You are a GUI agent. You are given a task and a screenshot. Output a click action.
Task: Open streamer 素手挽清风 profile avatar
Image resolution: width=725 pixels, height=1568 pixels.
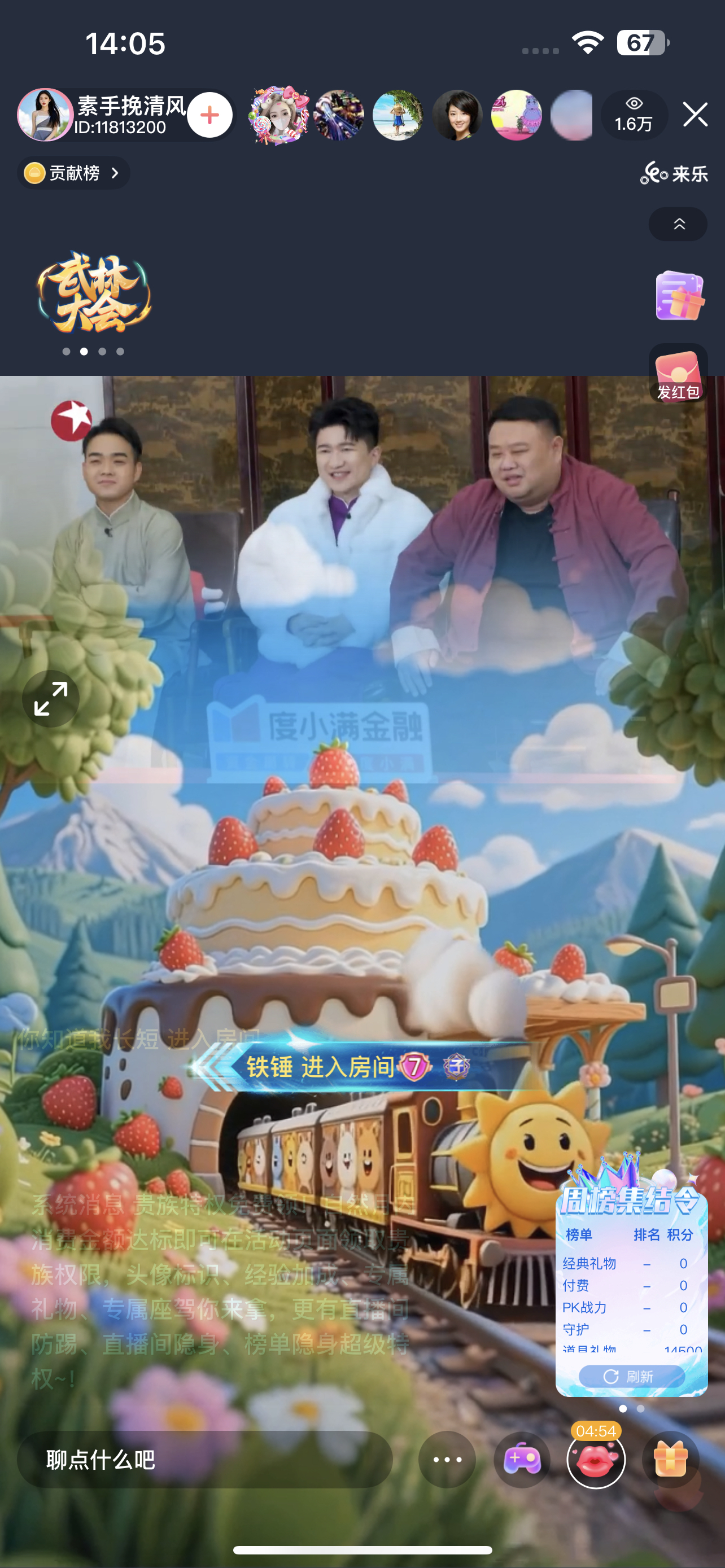45,115
